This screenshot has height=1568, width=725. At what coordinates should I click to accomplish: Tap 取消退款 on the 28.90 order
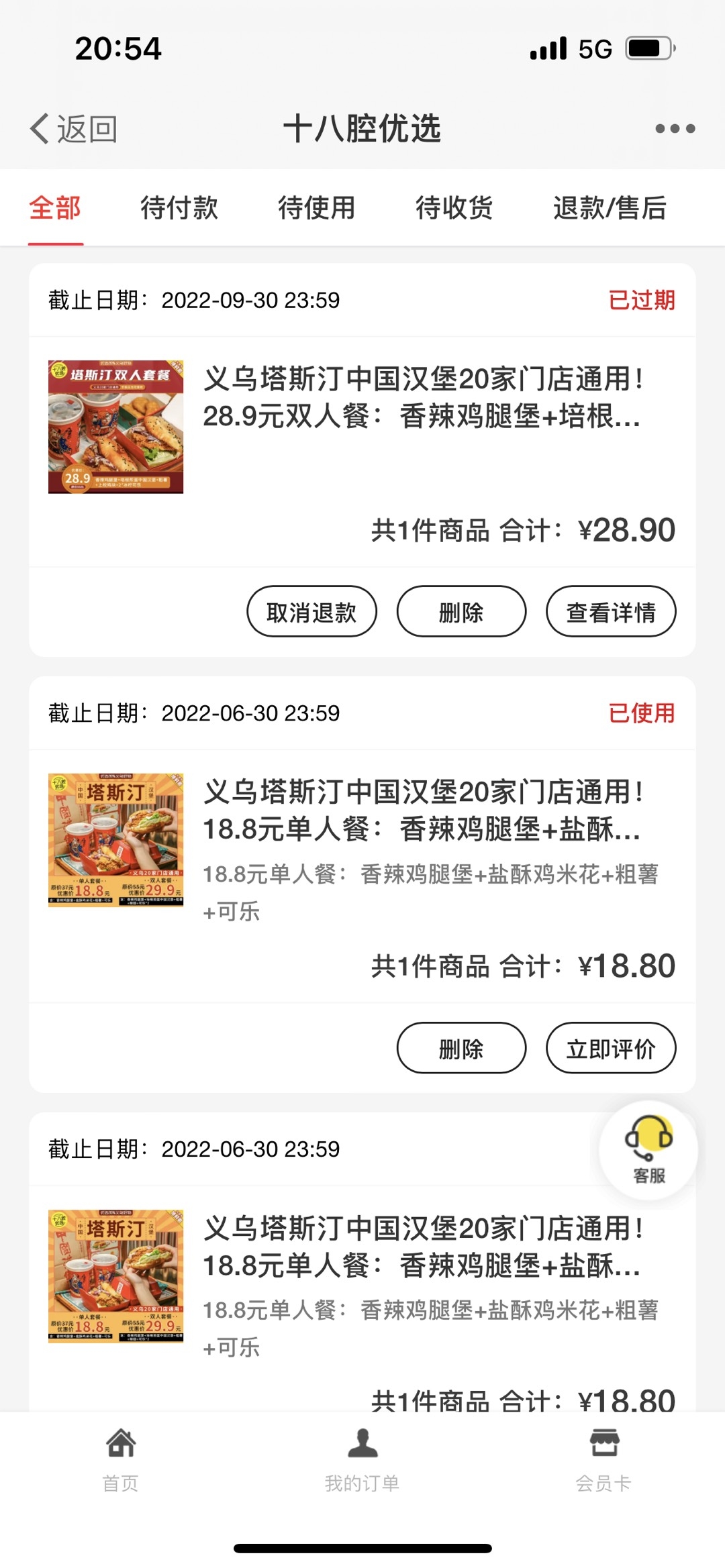coord(311,611)
